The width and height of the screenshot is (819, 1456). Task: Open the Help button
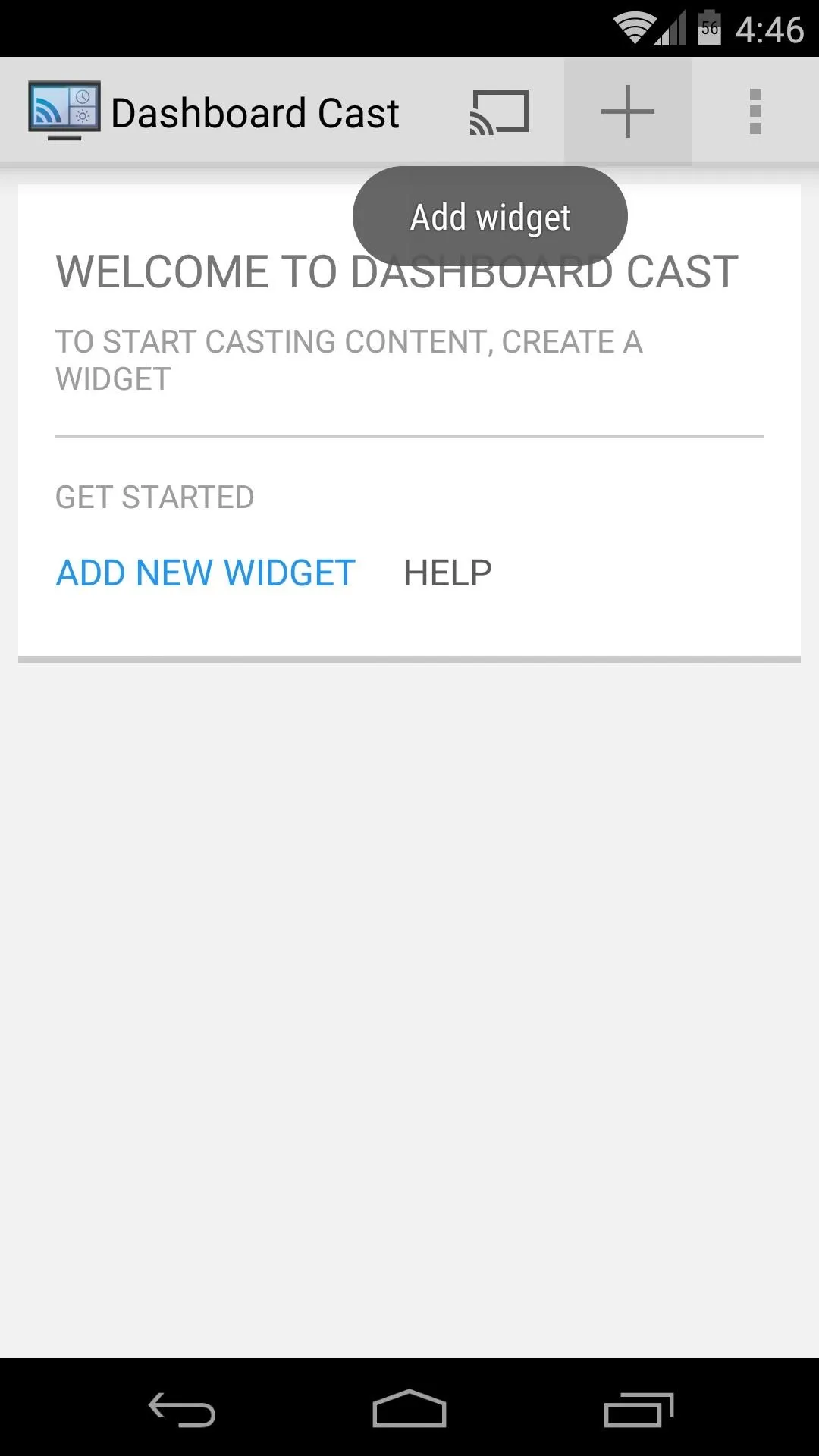(x=448, y=573)
